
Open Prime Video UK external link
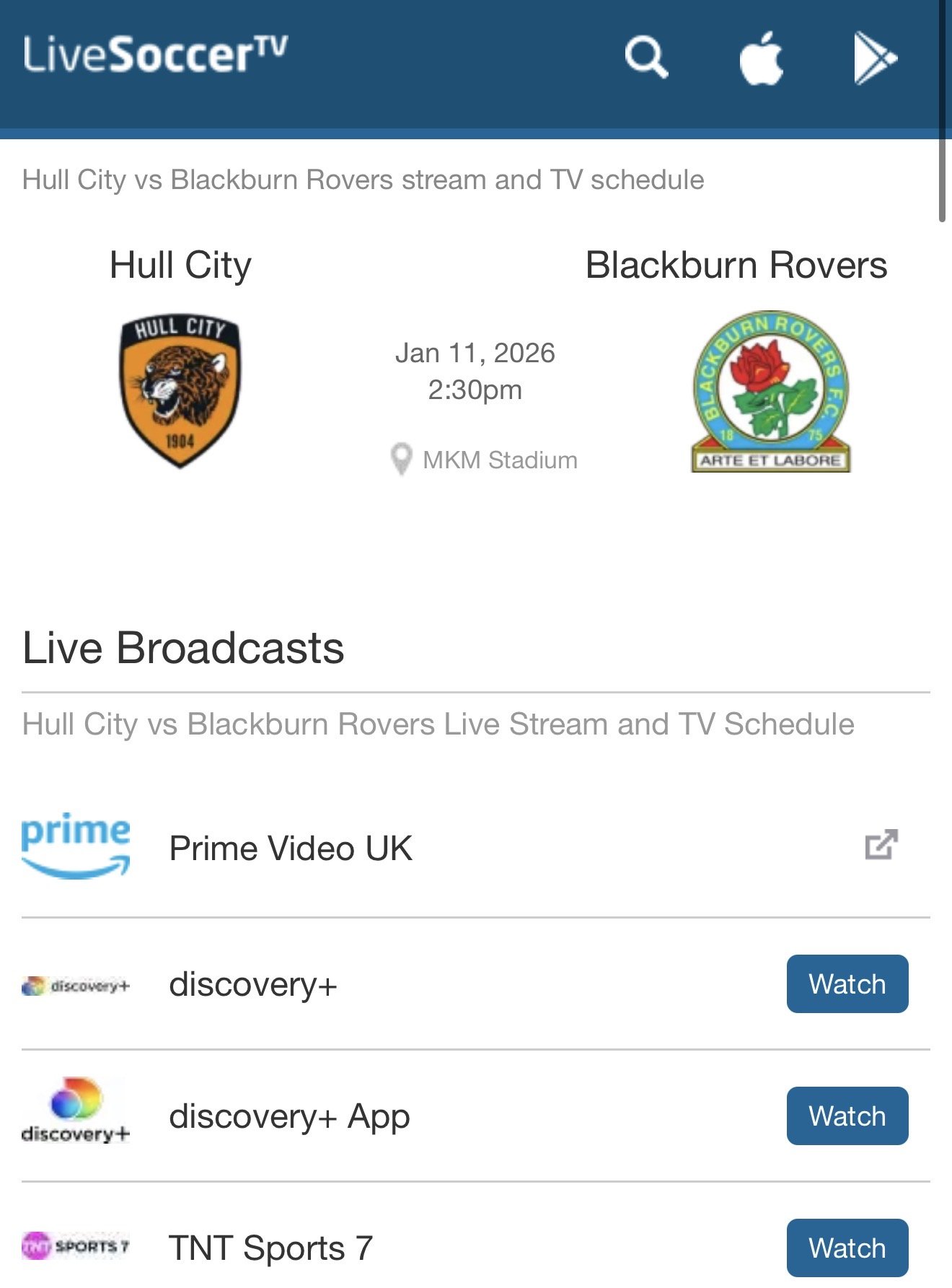point(881,845)
